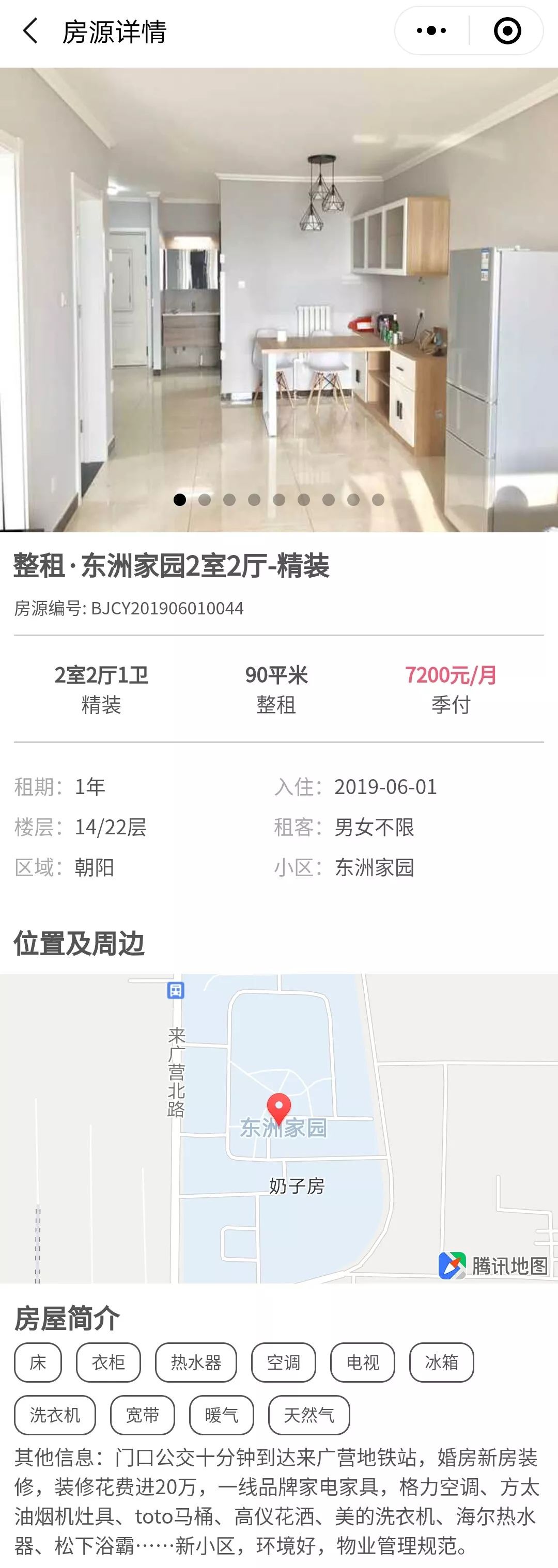Image resolution: width=558 pixels, height=1568 pixels.
Task: Tap the circular close/home capsule button
Action: coord(506,29)
